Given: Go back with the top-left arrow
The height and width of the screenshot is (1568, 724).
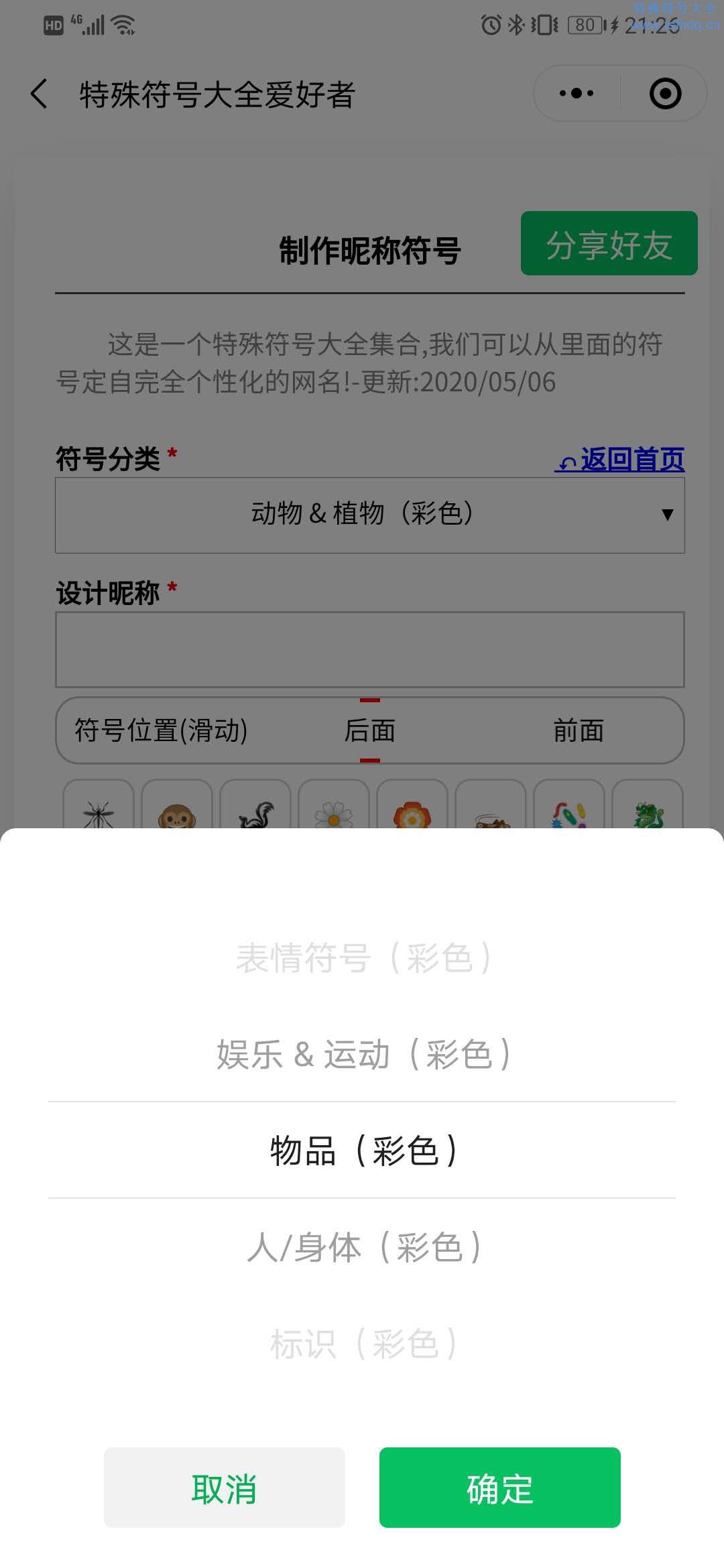Looking at the screenshot, I should [x=39, y=93].
